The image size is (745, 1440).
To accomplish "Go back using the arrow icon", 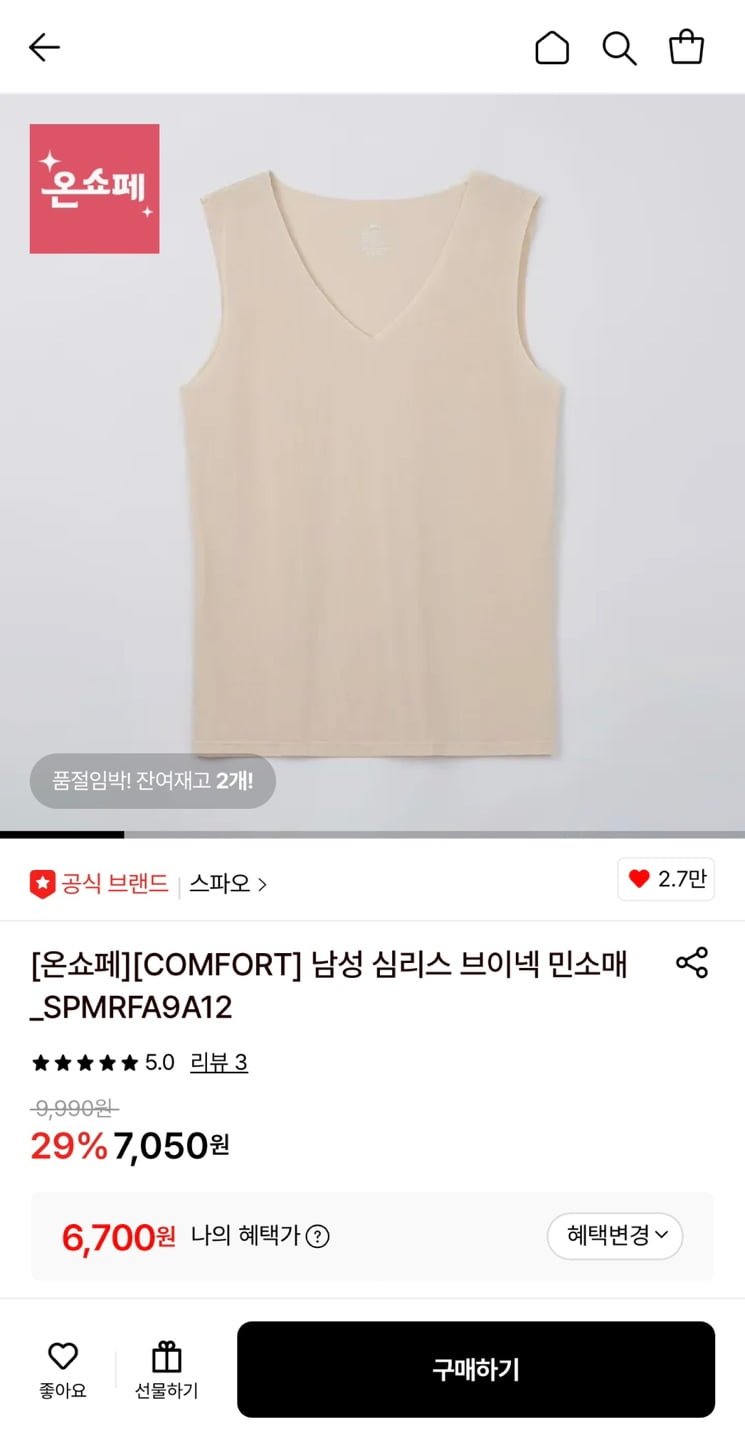I will click(x=44, y=47).
